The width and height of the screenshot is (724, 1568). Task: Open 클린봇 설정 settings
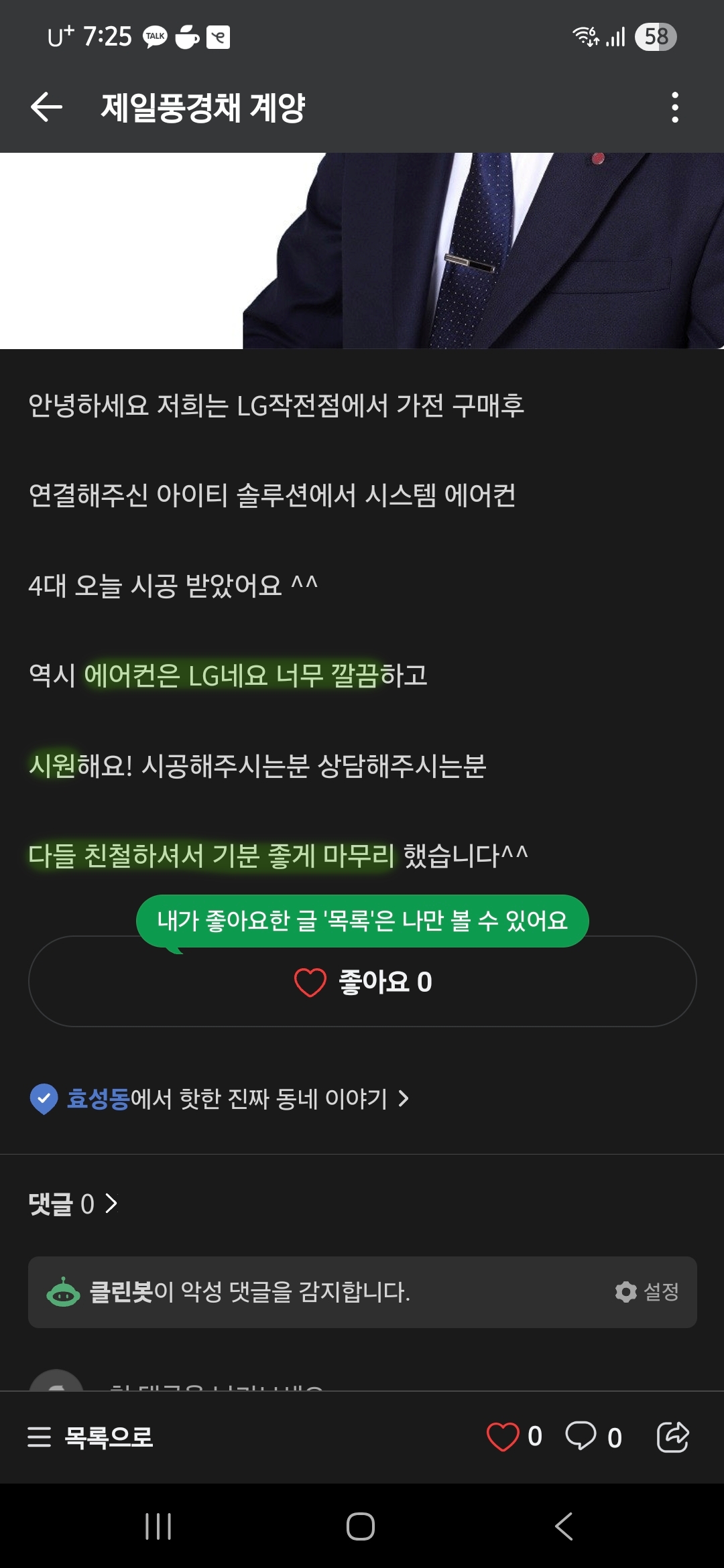[x=648, y=1292]
